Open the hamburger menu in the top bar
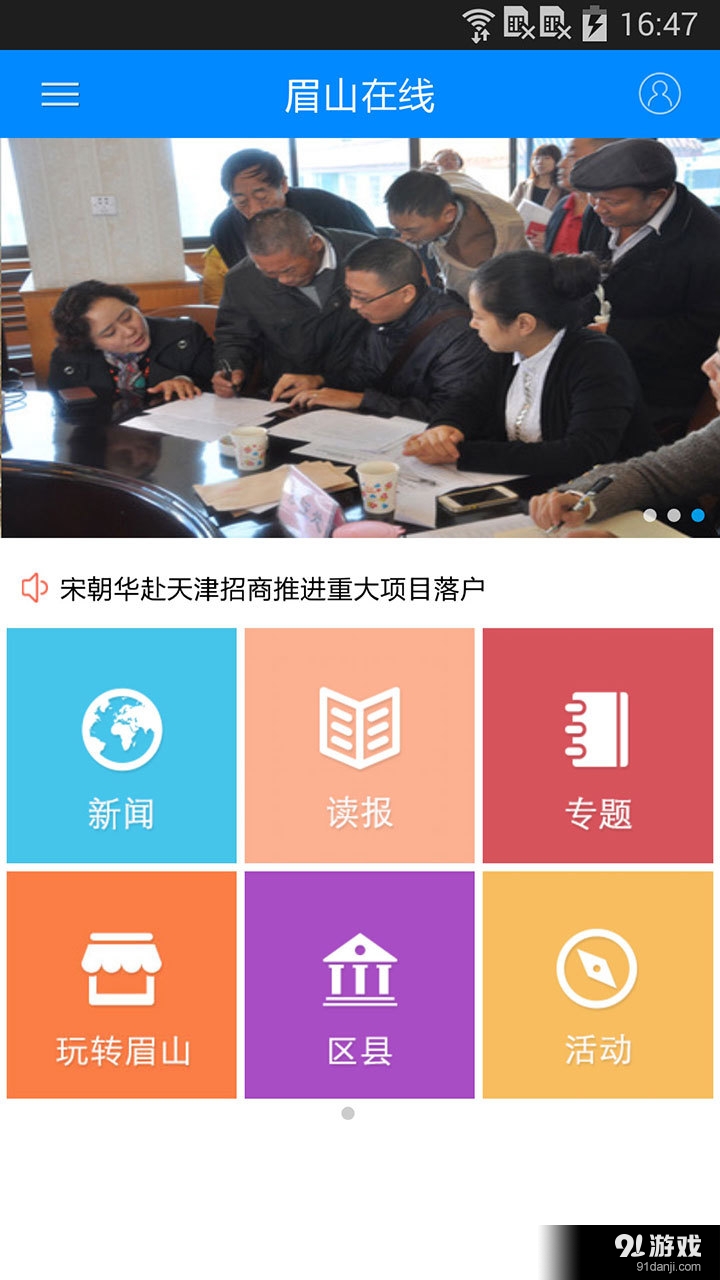 coord(61,95)
